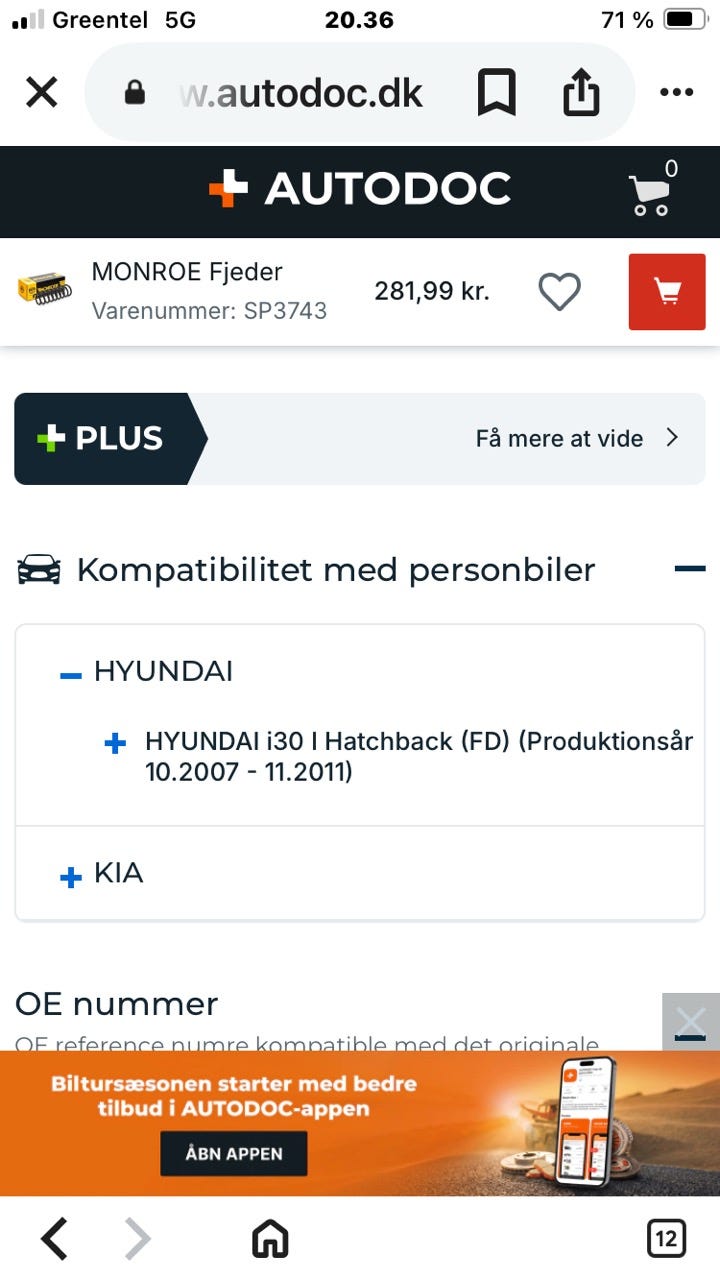Viewport: 720px width, 1281px height.
Task: Tap ÅBN APPEN button
Action: point(234,1153)
